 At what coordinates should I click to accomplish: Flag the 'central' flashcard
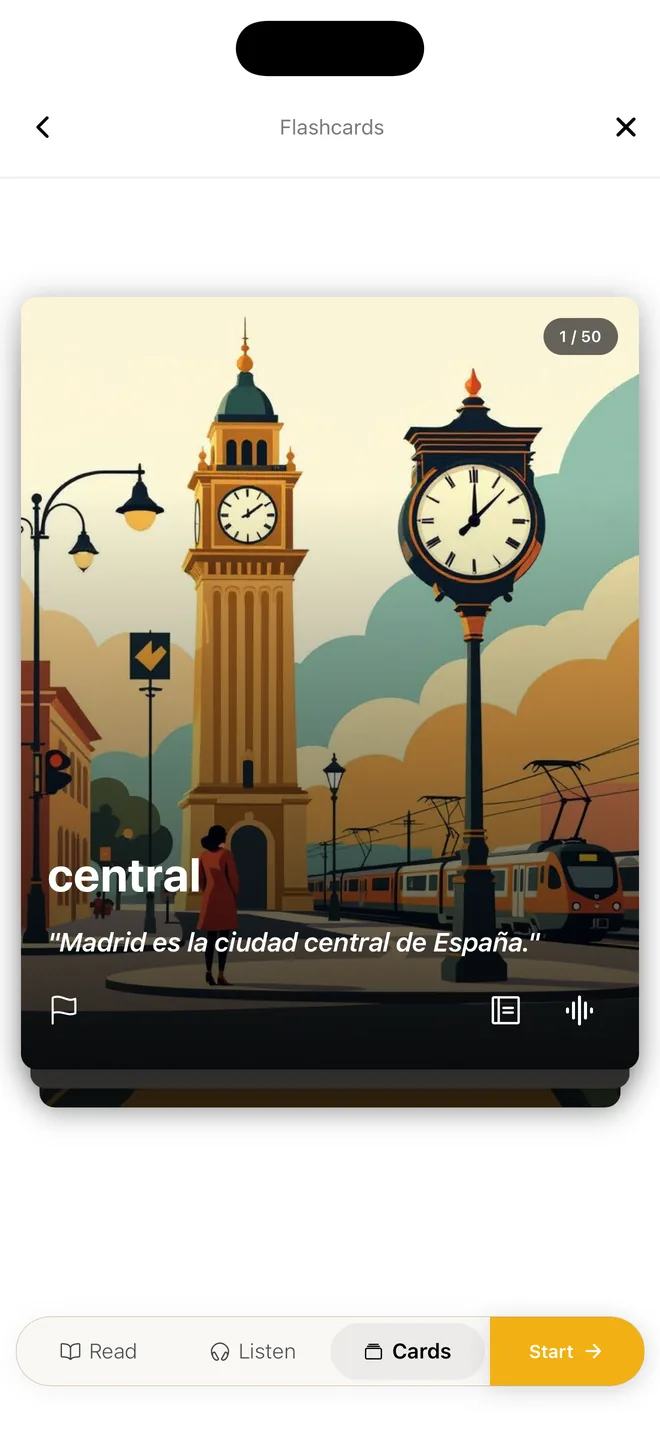[x=64, y=1010]
